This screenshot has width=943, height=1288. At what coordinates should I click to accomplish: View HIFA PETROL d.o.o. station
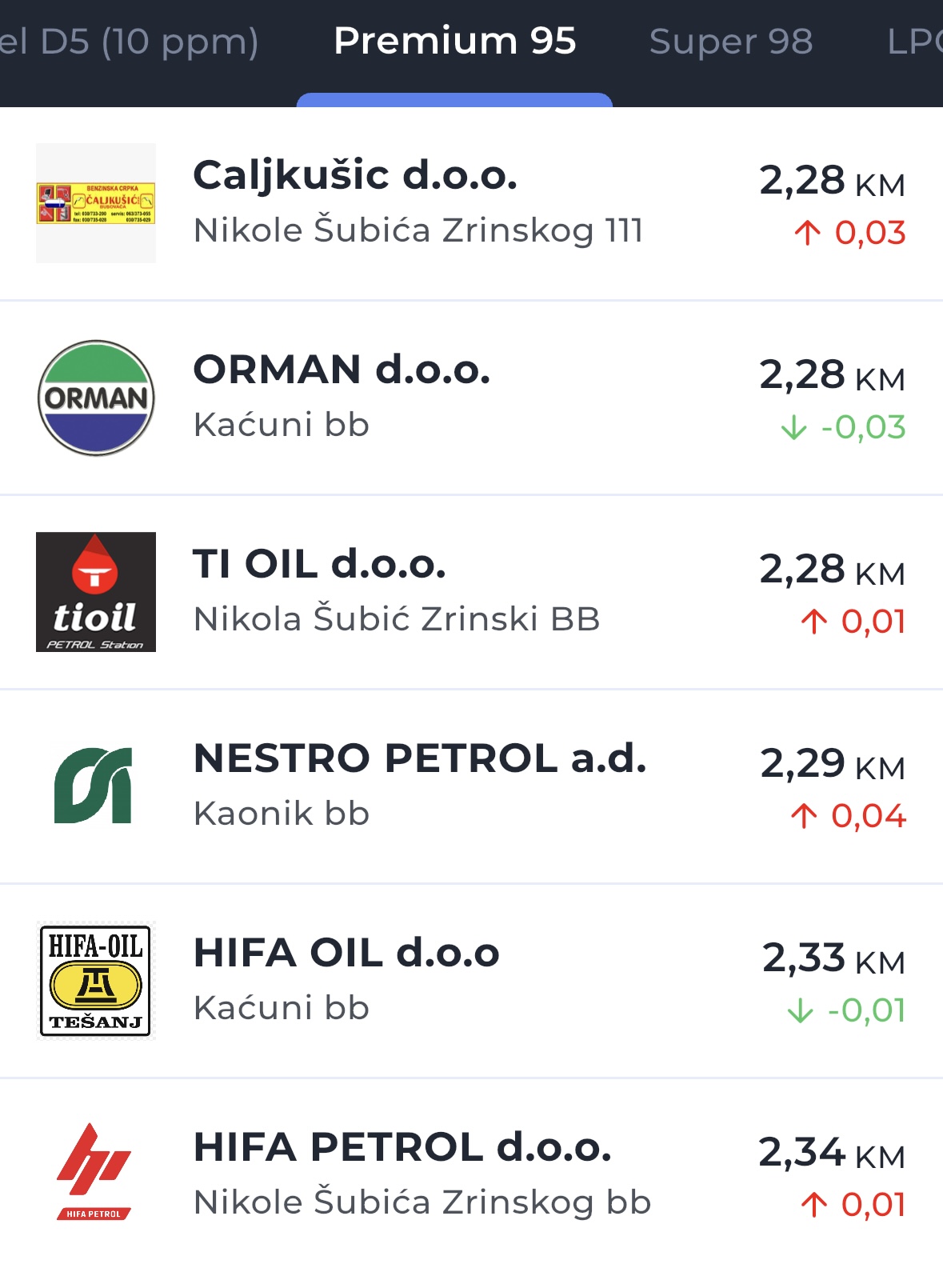(x=471, y=1175)
